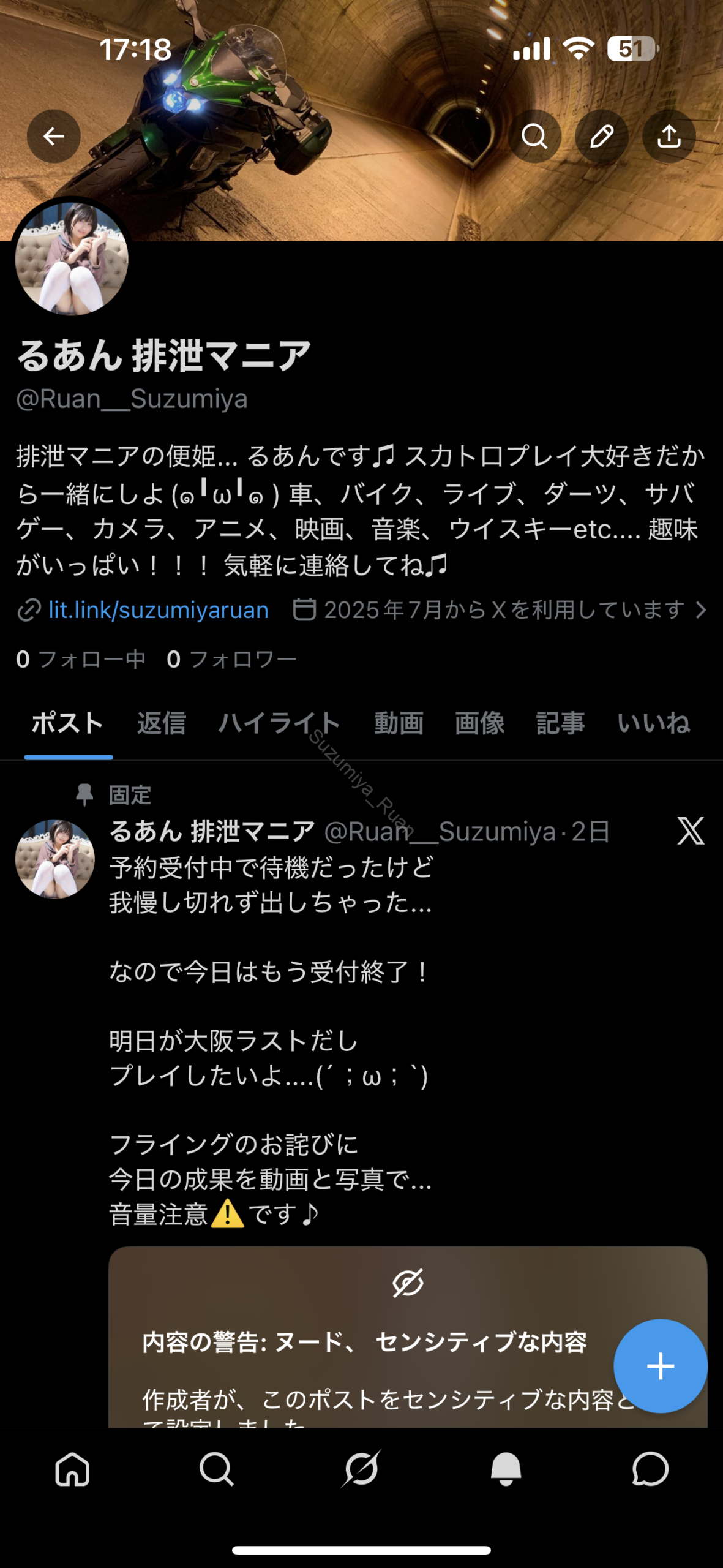Open the notifications bell
This screenshot has width=723, height=1568.
tap(506, 1469)
